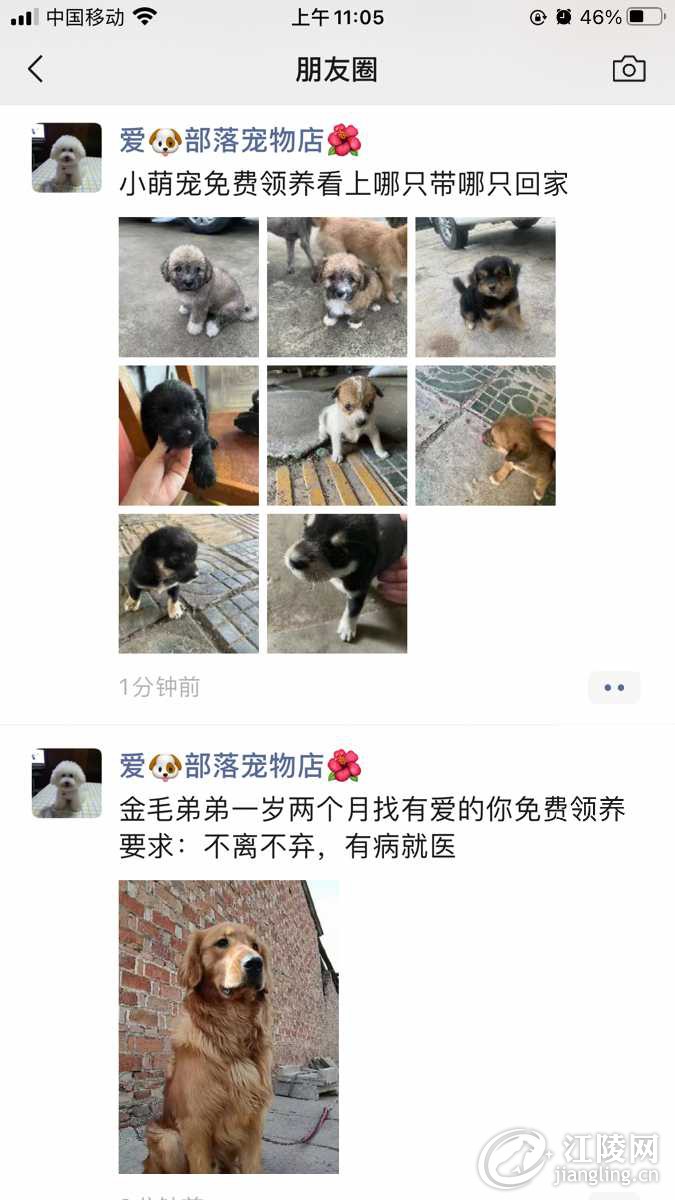
Task: Tap the poster name above the 小萌宠免费领养 post
Action: click(x=240, y=141)
